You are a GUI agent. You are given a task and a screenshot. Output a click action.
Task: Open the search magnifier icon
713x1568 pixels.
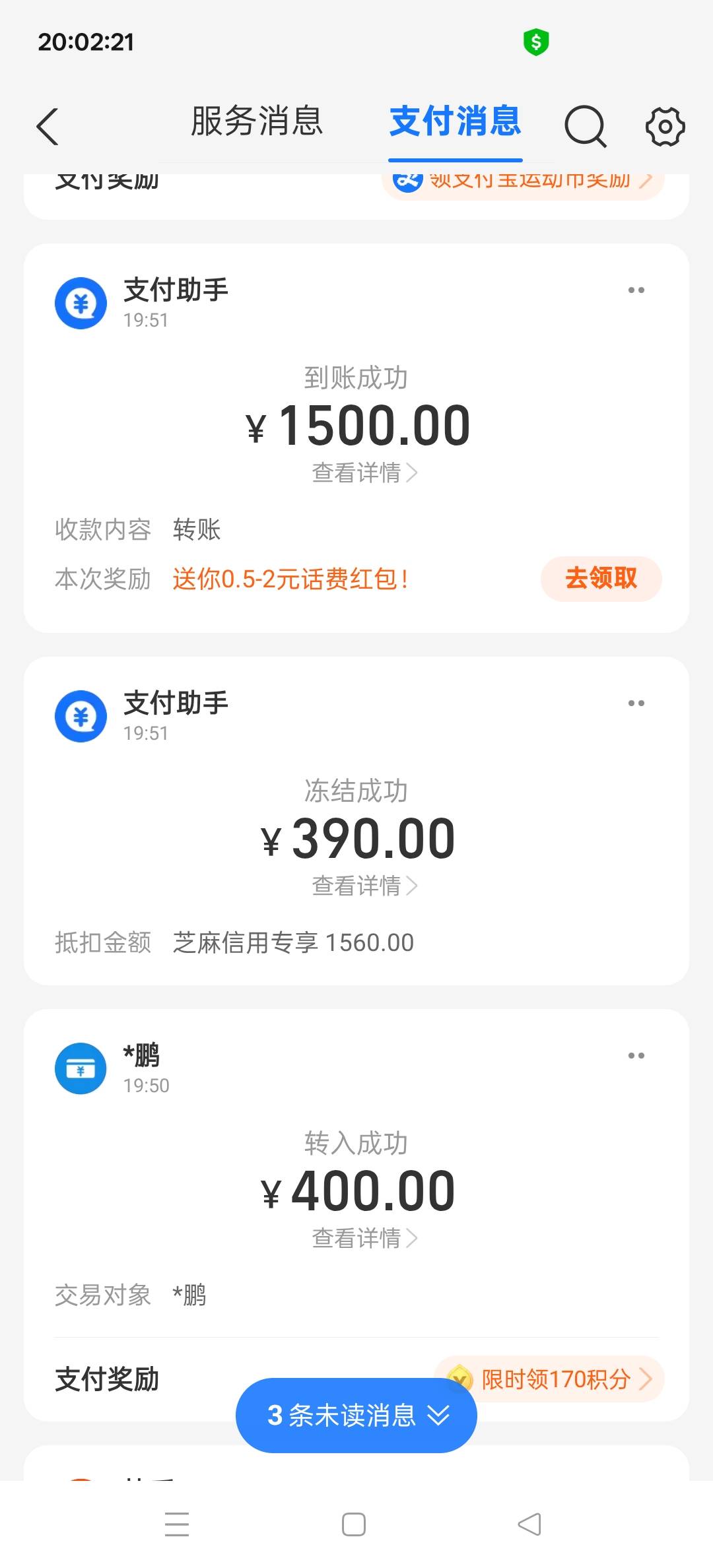tap(585, 126)
